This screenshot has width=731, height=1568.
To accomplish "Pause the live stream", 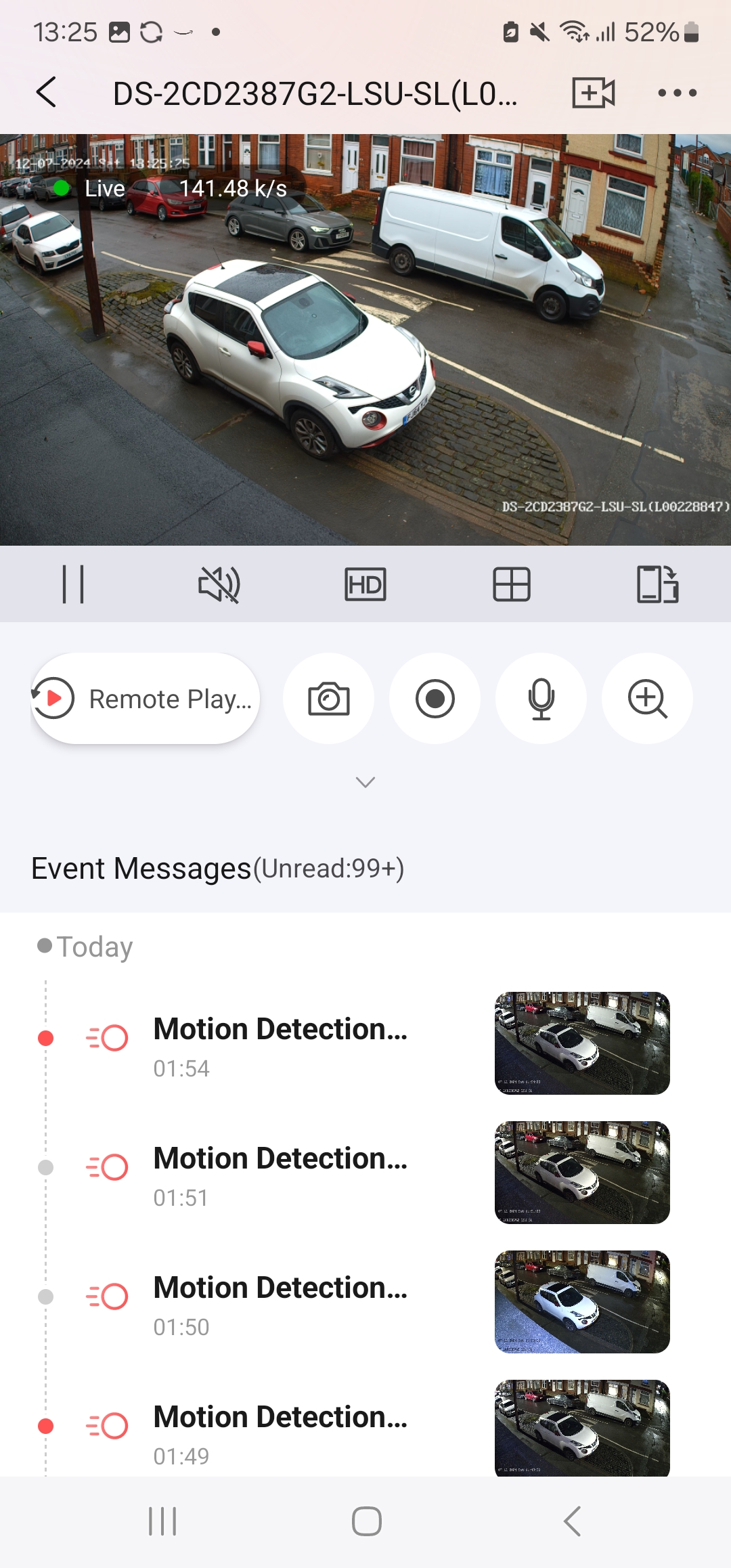I will click(x=73, y=584).
